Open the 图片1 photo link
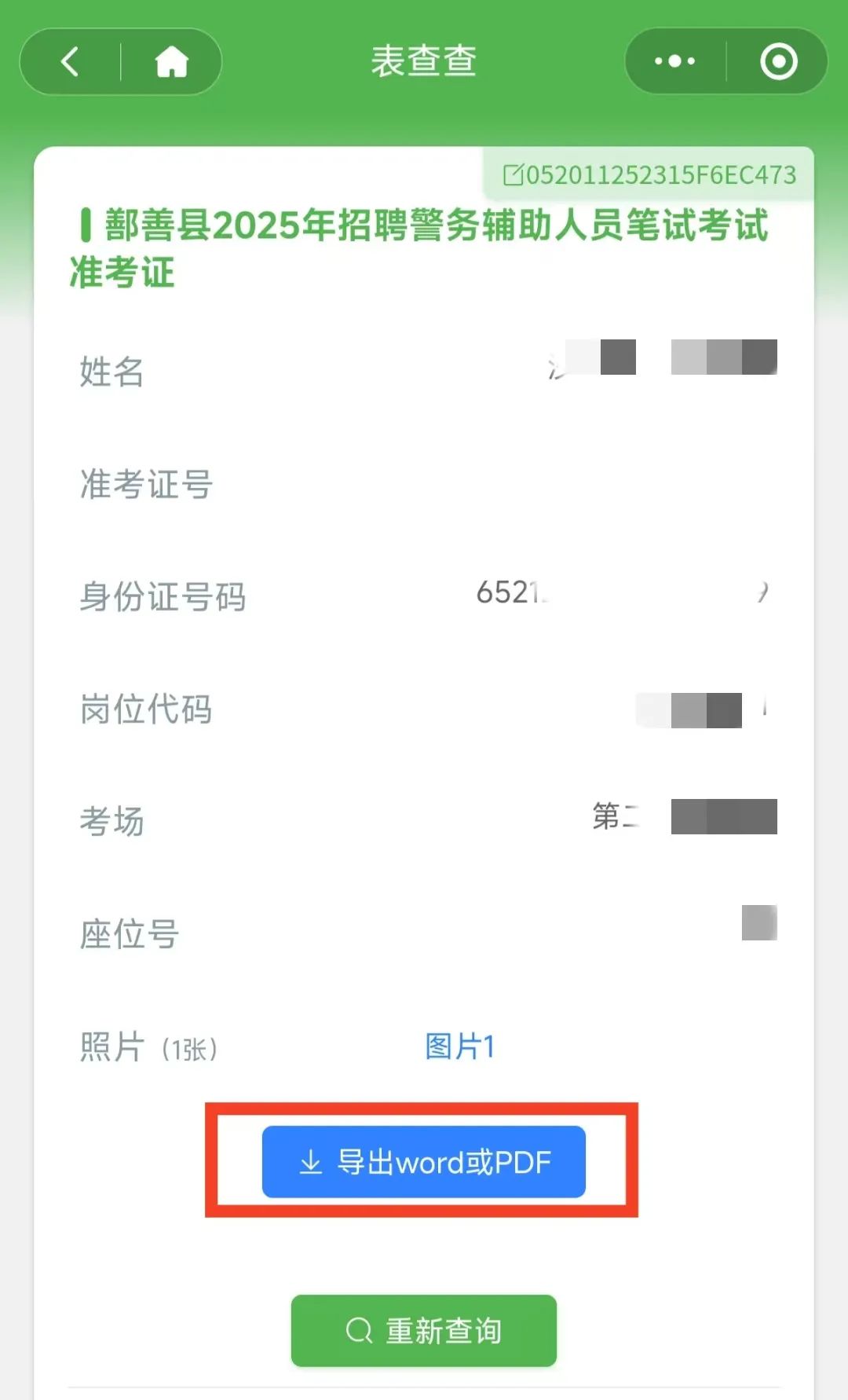This screenshot has height=1400, width=848. 459,1046
